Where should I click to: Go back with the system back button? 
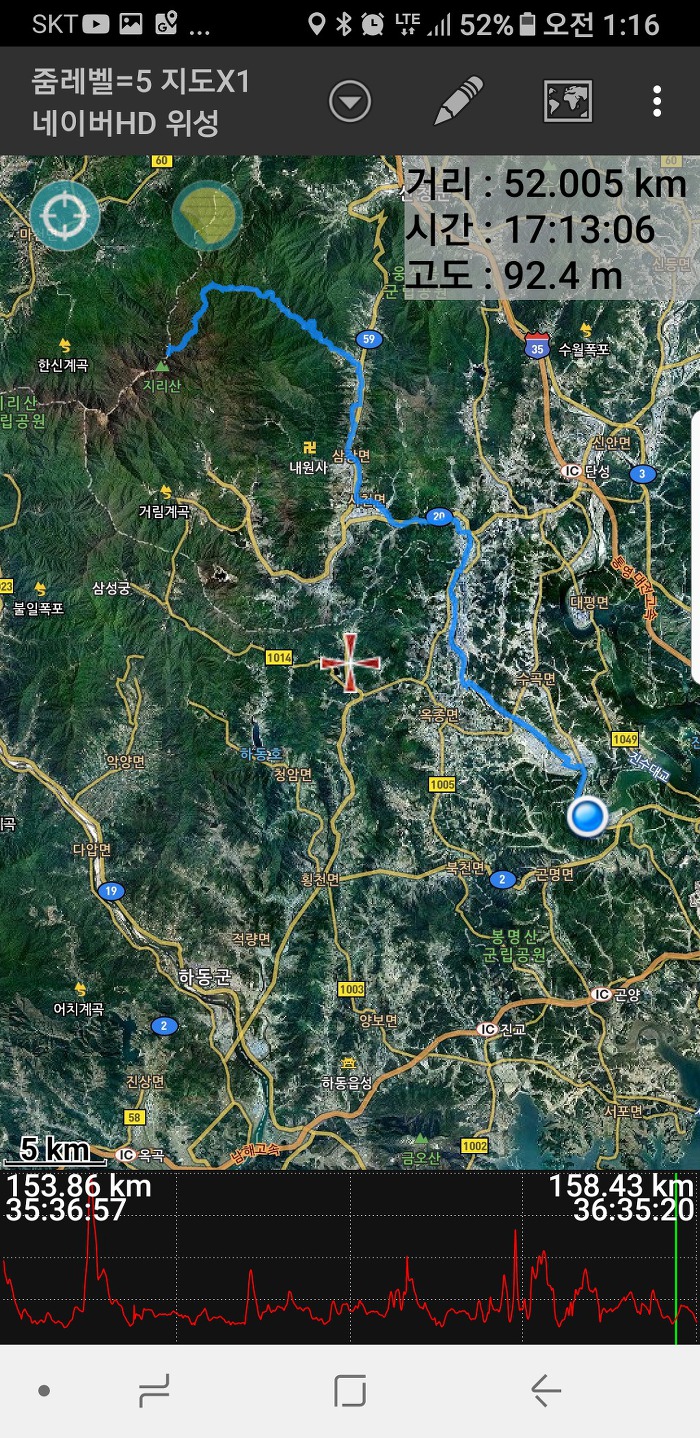(545, 1390)
